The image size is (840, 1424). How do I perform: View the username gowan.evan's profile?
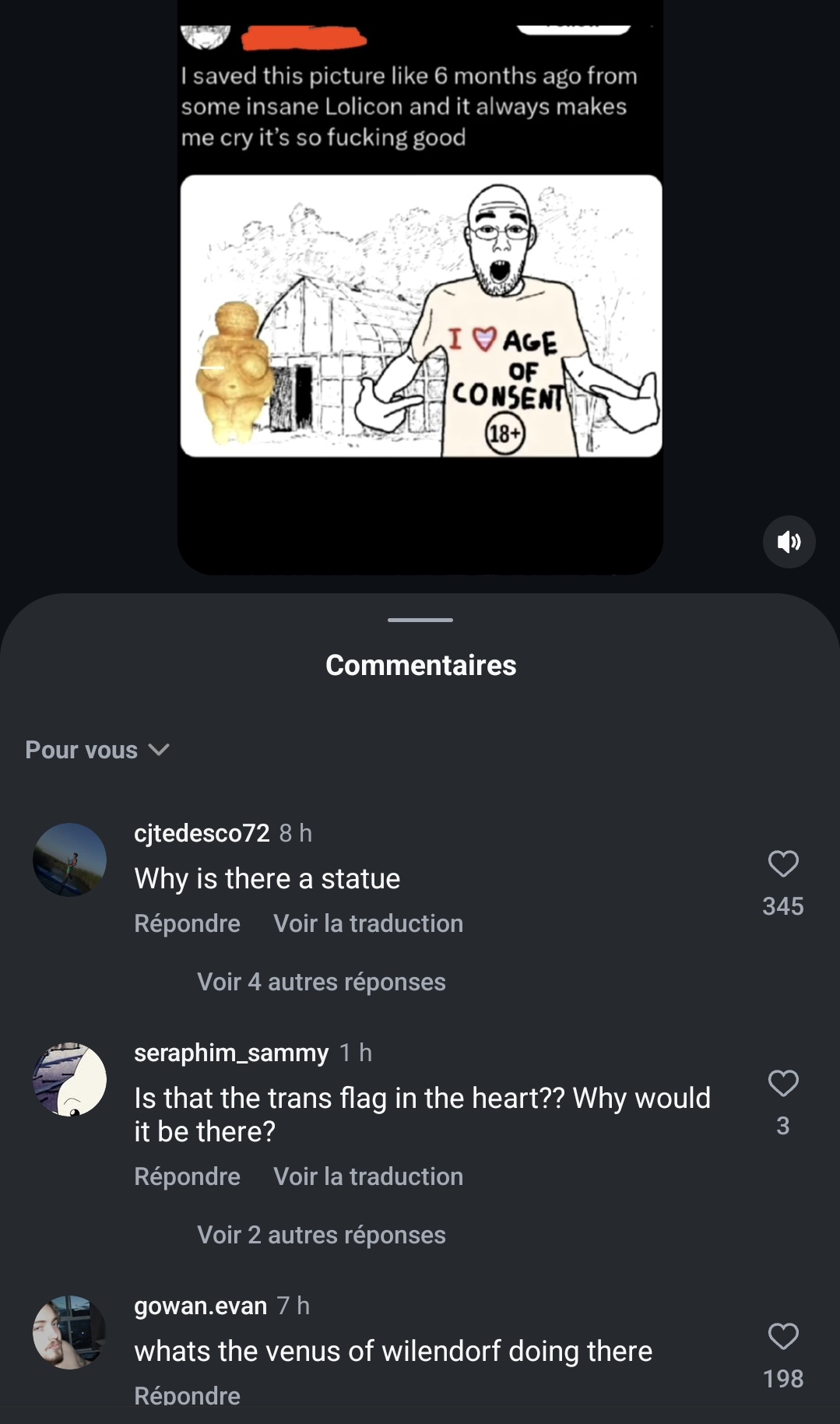point(200,1306)
